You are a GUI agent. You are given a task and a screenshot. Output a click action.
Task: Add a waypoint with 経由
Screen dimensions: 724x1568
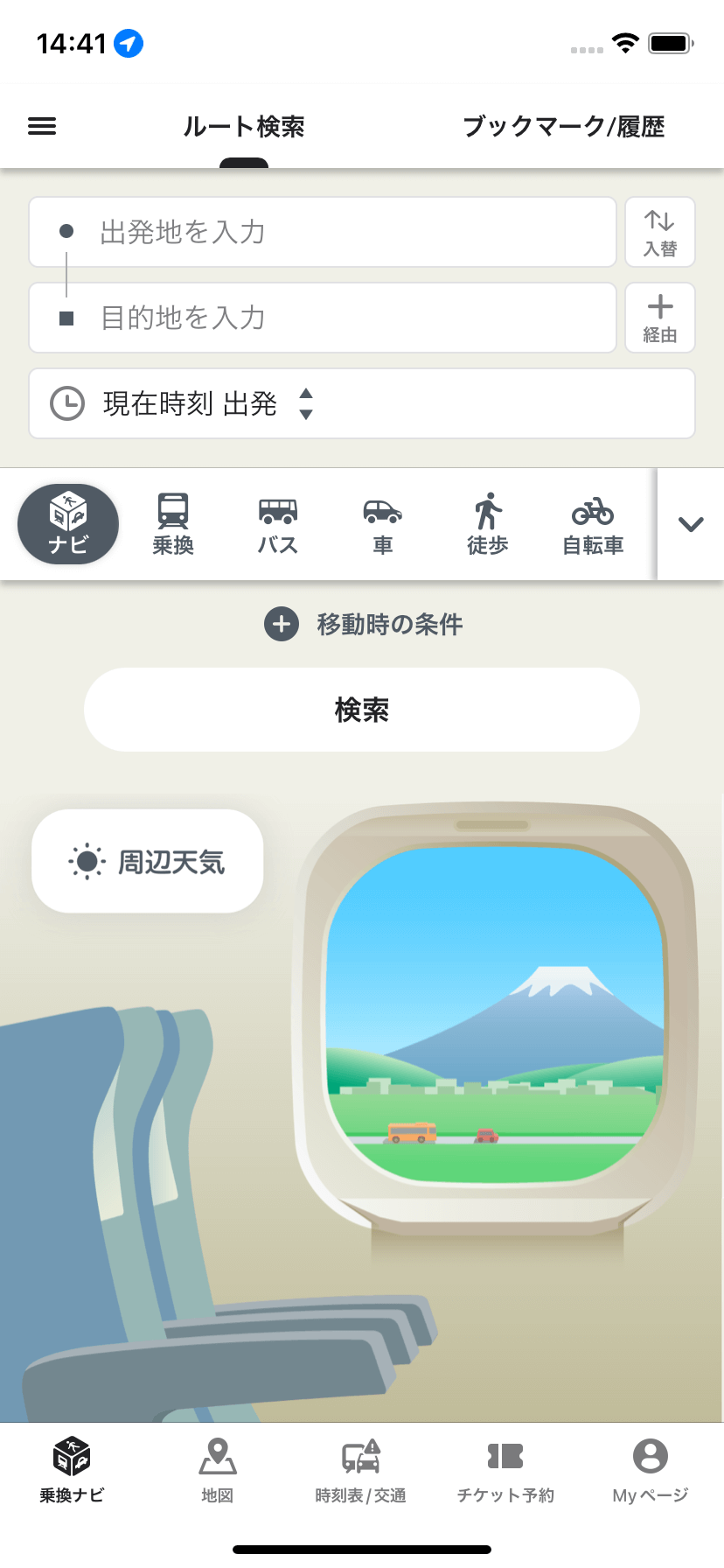tap(660, 318)
